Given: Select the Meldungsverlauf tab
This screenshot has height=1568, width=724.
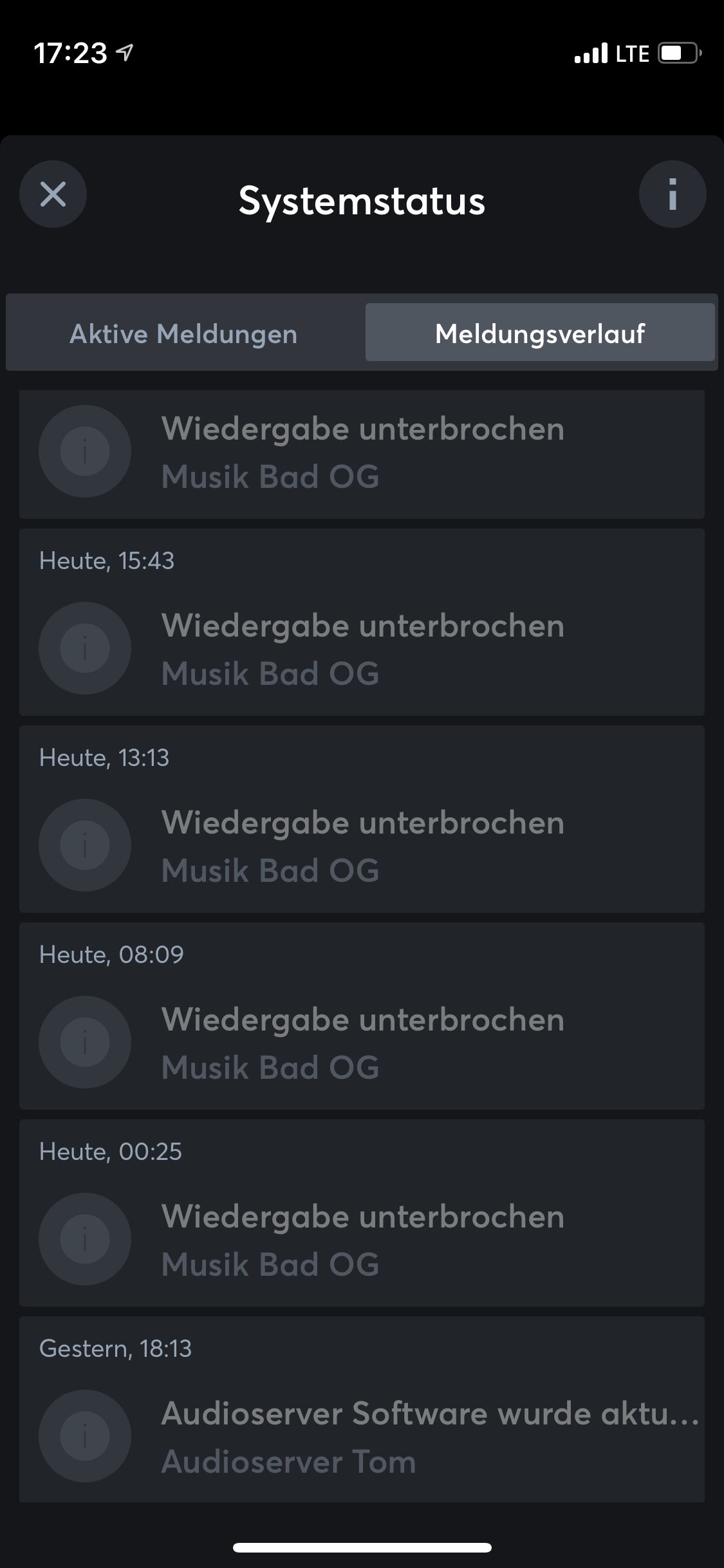Looking at the screenshot, I should point(540,333).
